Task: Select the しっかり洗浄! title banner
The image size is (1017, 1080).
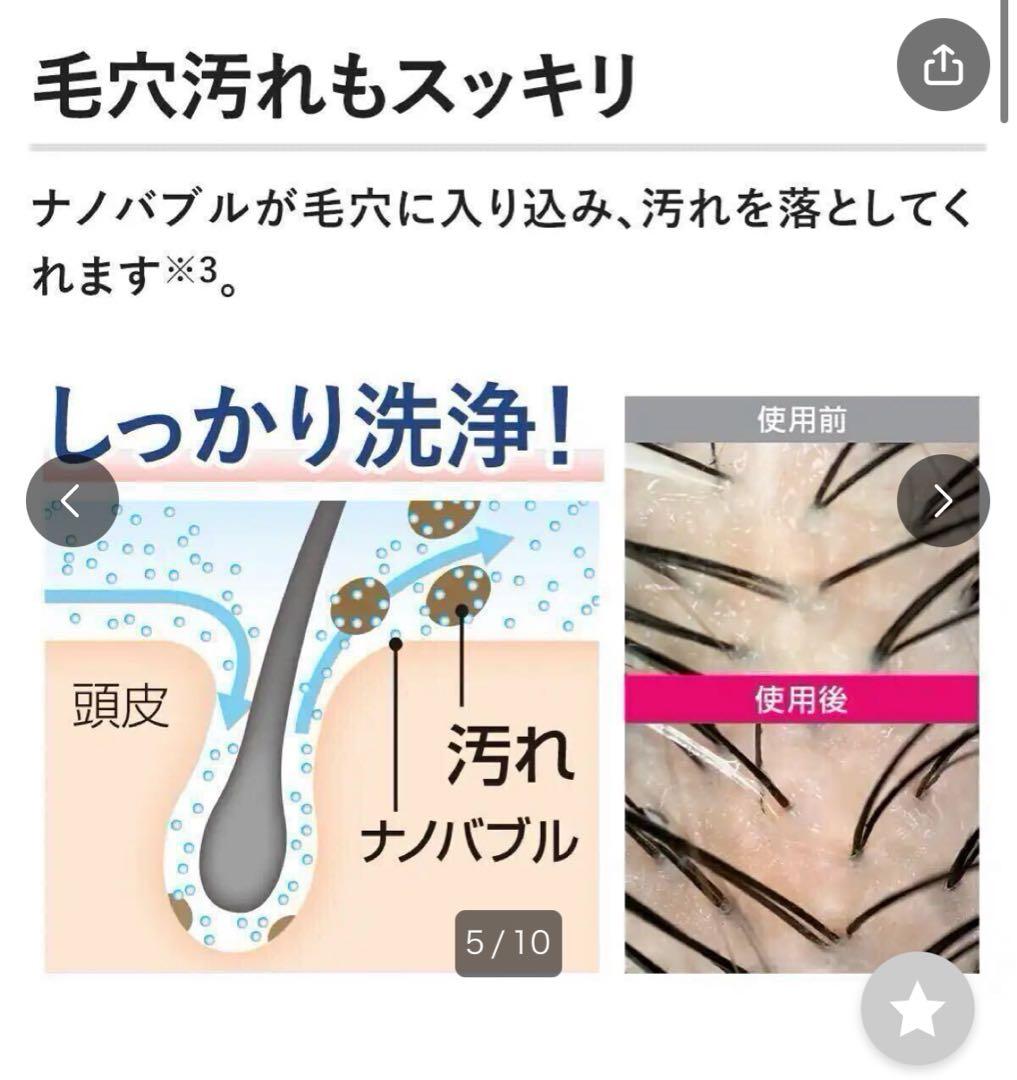Action: coord(310,420)
